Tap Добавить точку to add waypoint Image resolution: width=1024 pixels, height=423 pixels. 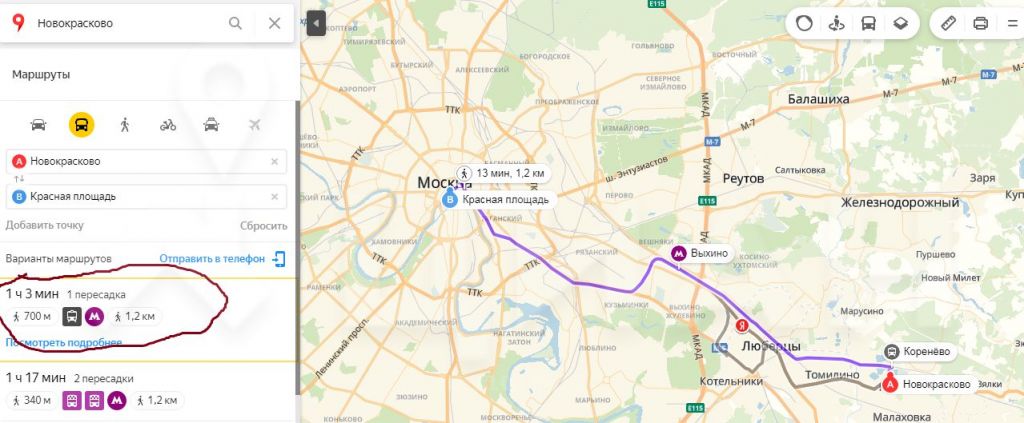click(x=45, y=225)
